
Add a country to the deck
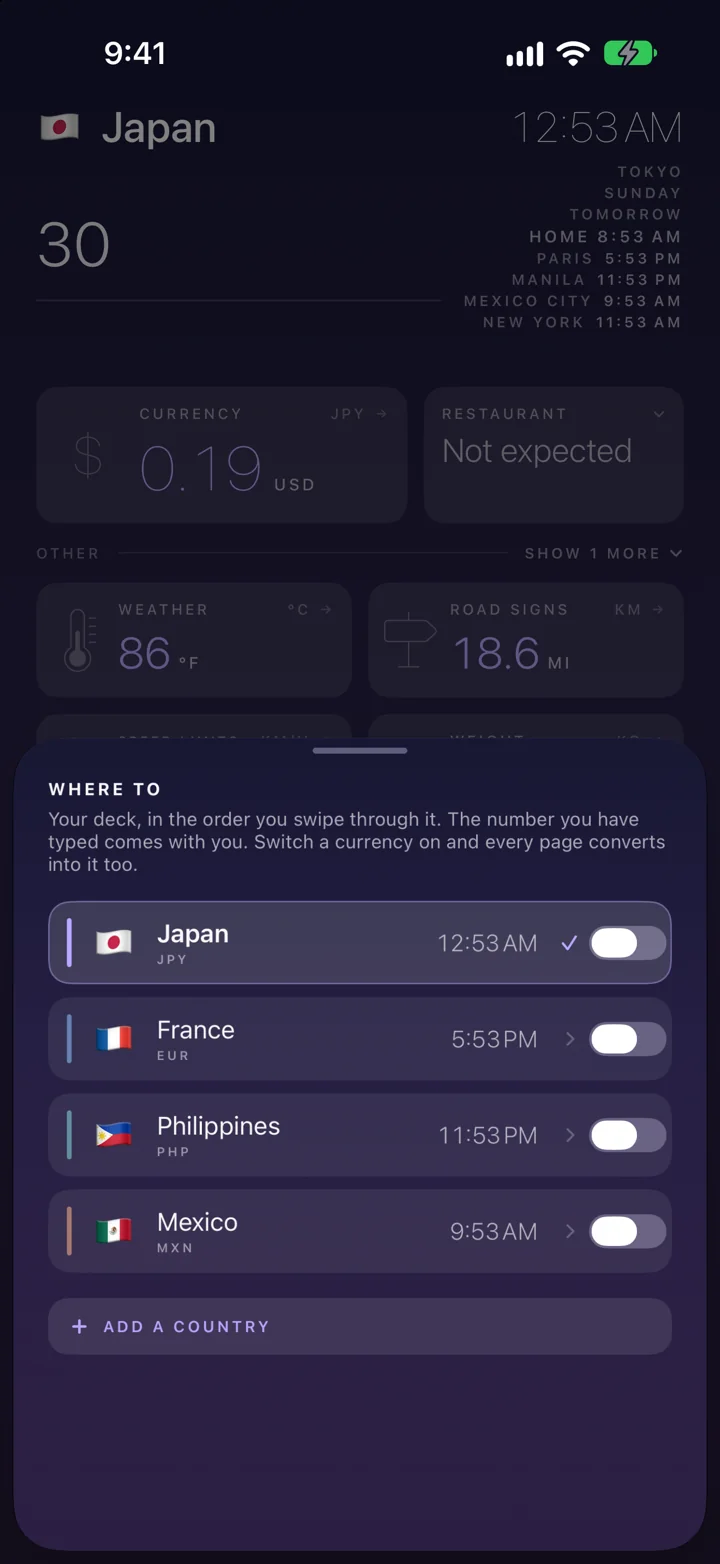pyautogui.click(x=360, y=1326)
